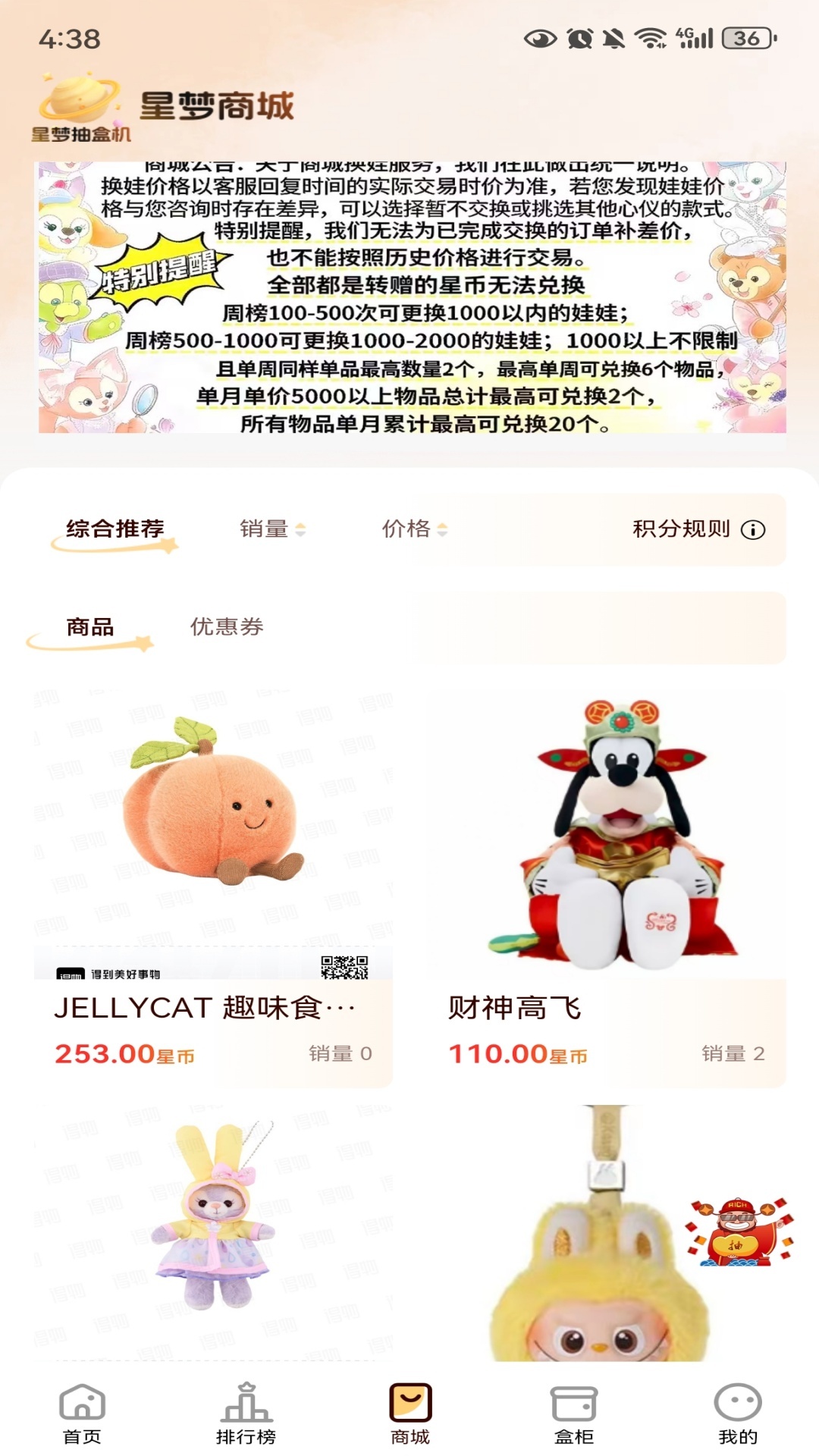819x1456 pixels.
Task: Tap the info icon beside 积分规则
Action: [753, 529]
